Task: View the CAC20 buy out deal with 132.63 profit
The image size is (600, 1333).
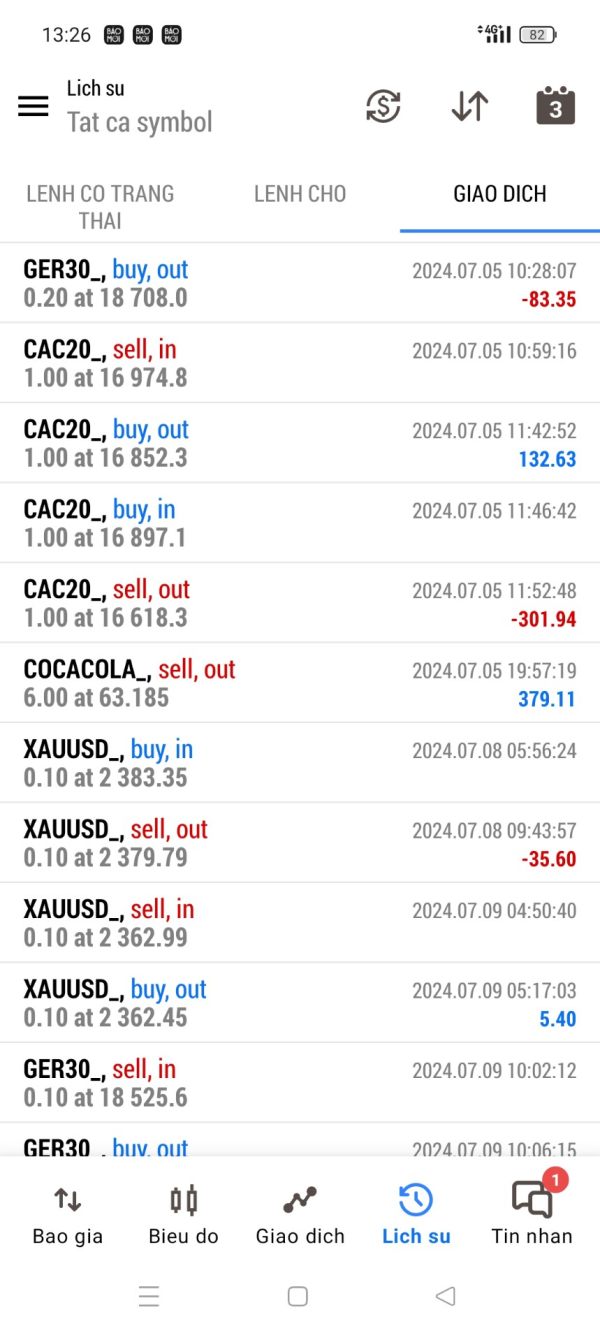Action: [300, 443]
